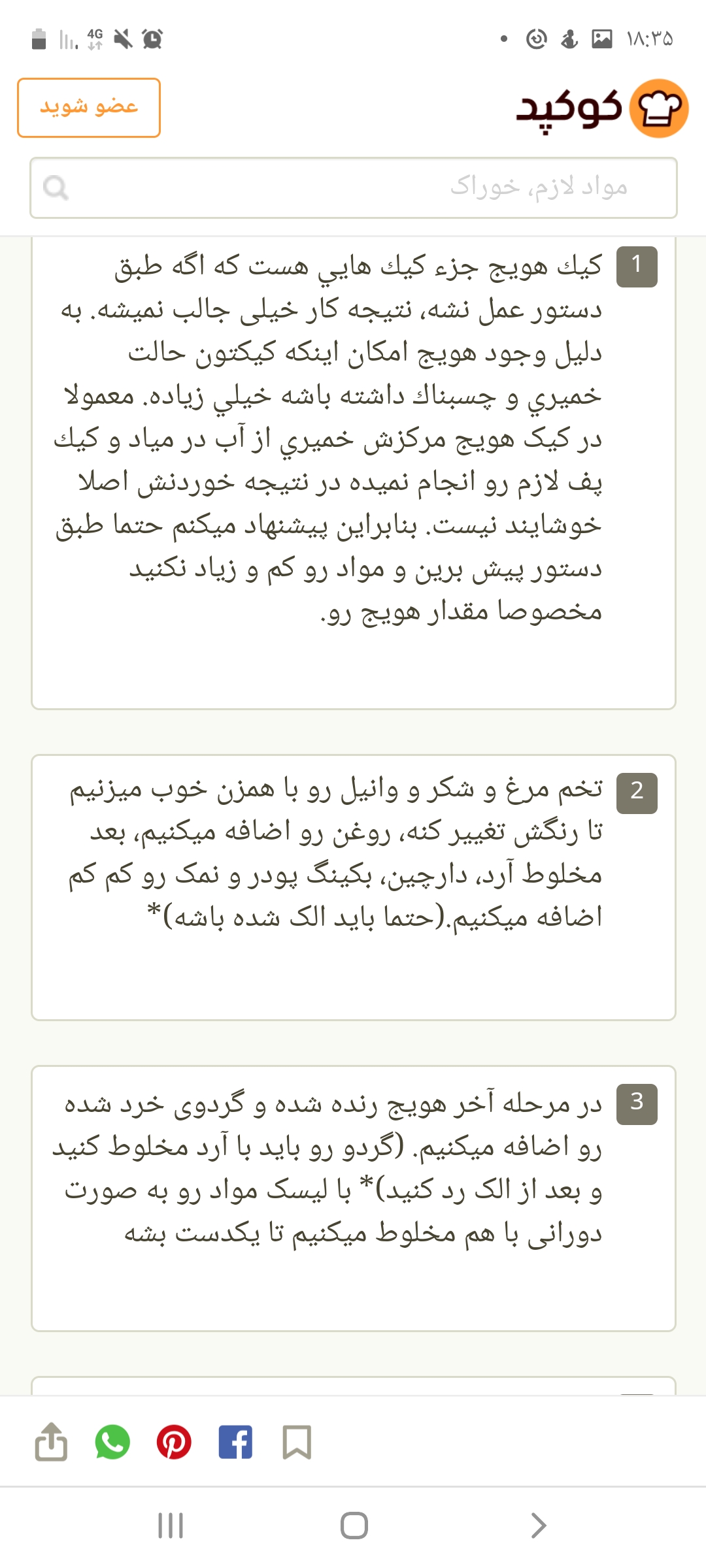Tap the magnifier search icon

[x=56, y=188]
